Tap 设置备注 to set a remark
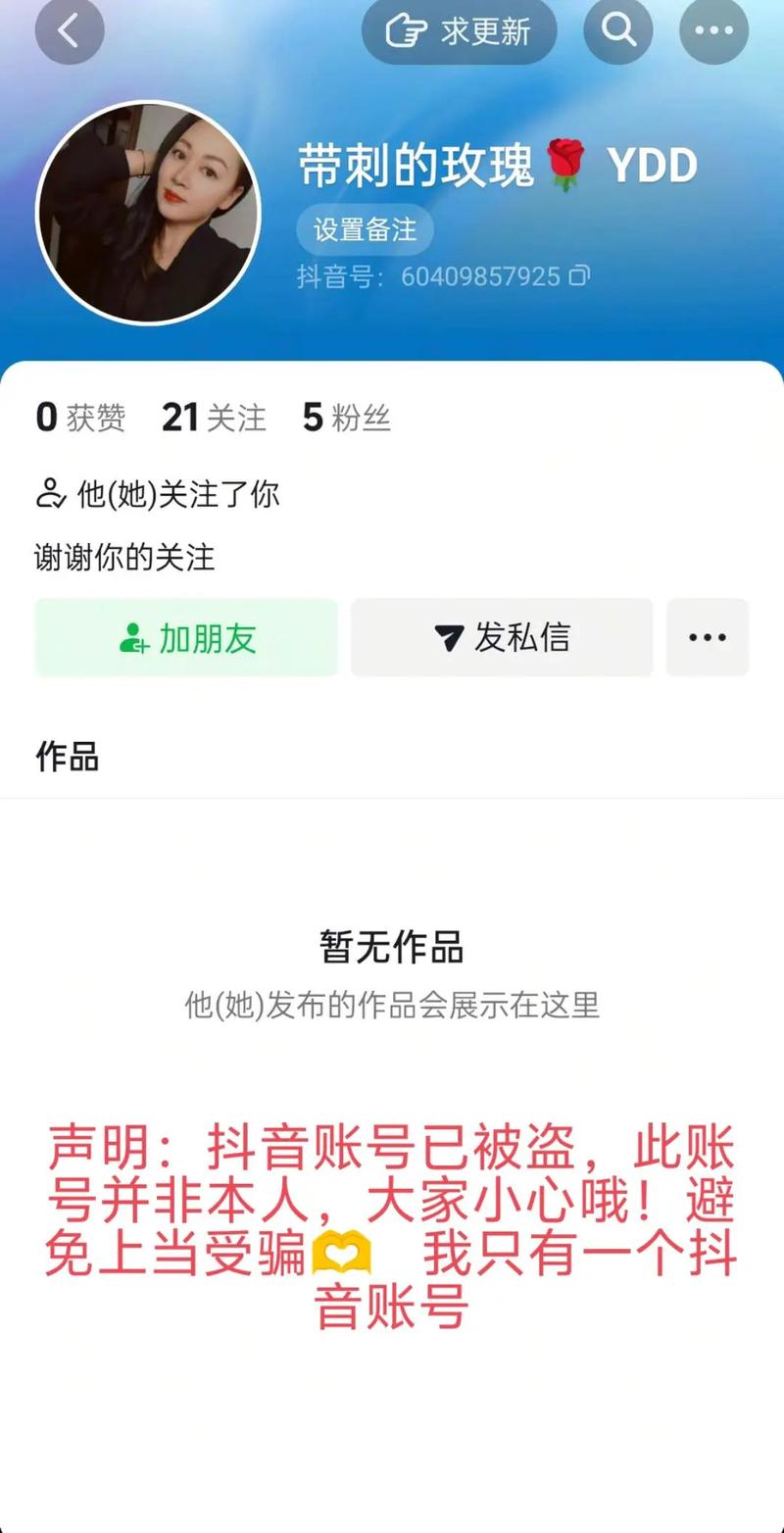 365,229
